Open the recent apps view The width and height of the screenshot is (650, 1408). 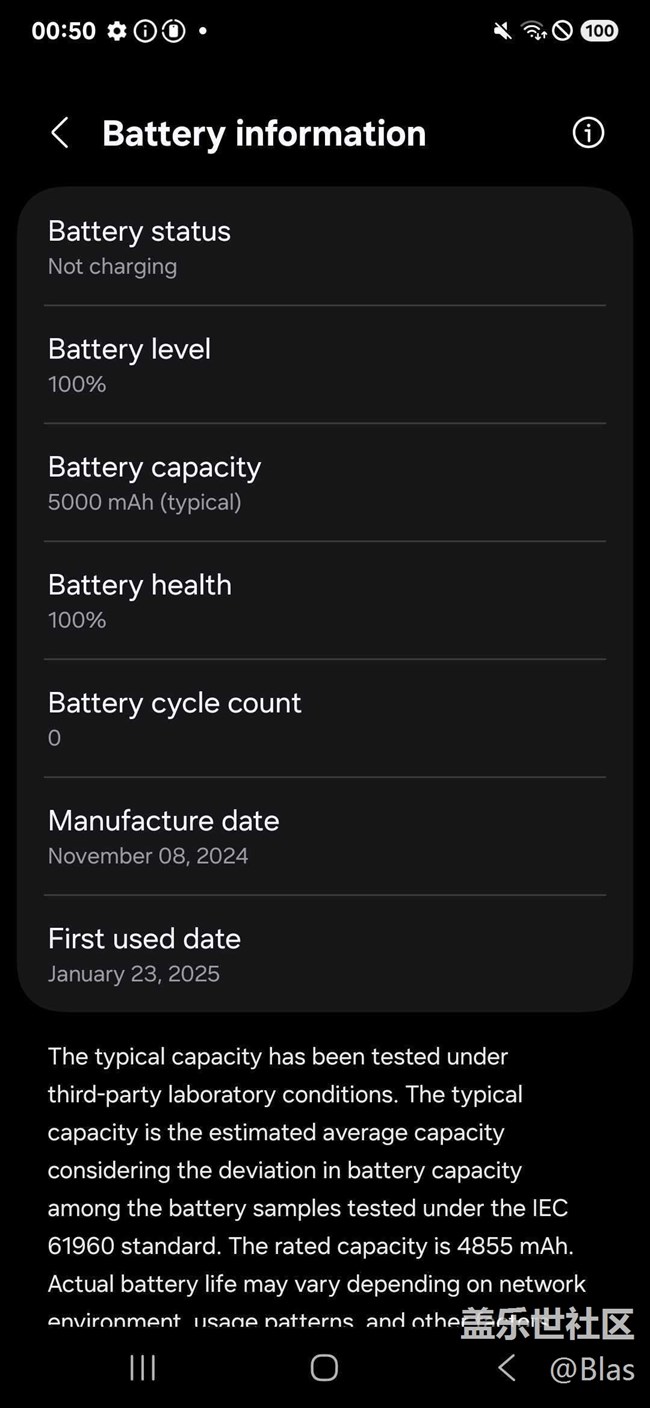pos(143,1368)
